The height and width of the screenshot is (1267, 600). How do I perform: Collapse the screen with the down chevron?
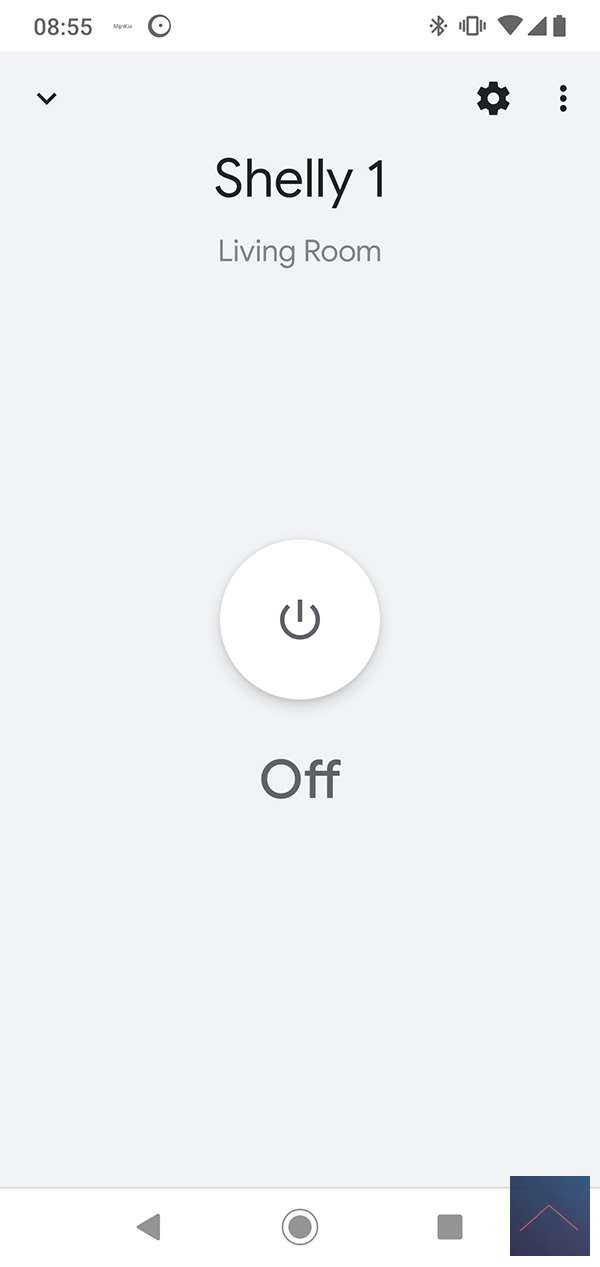coord(46,98)
